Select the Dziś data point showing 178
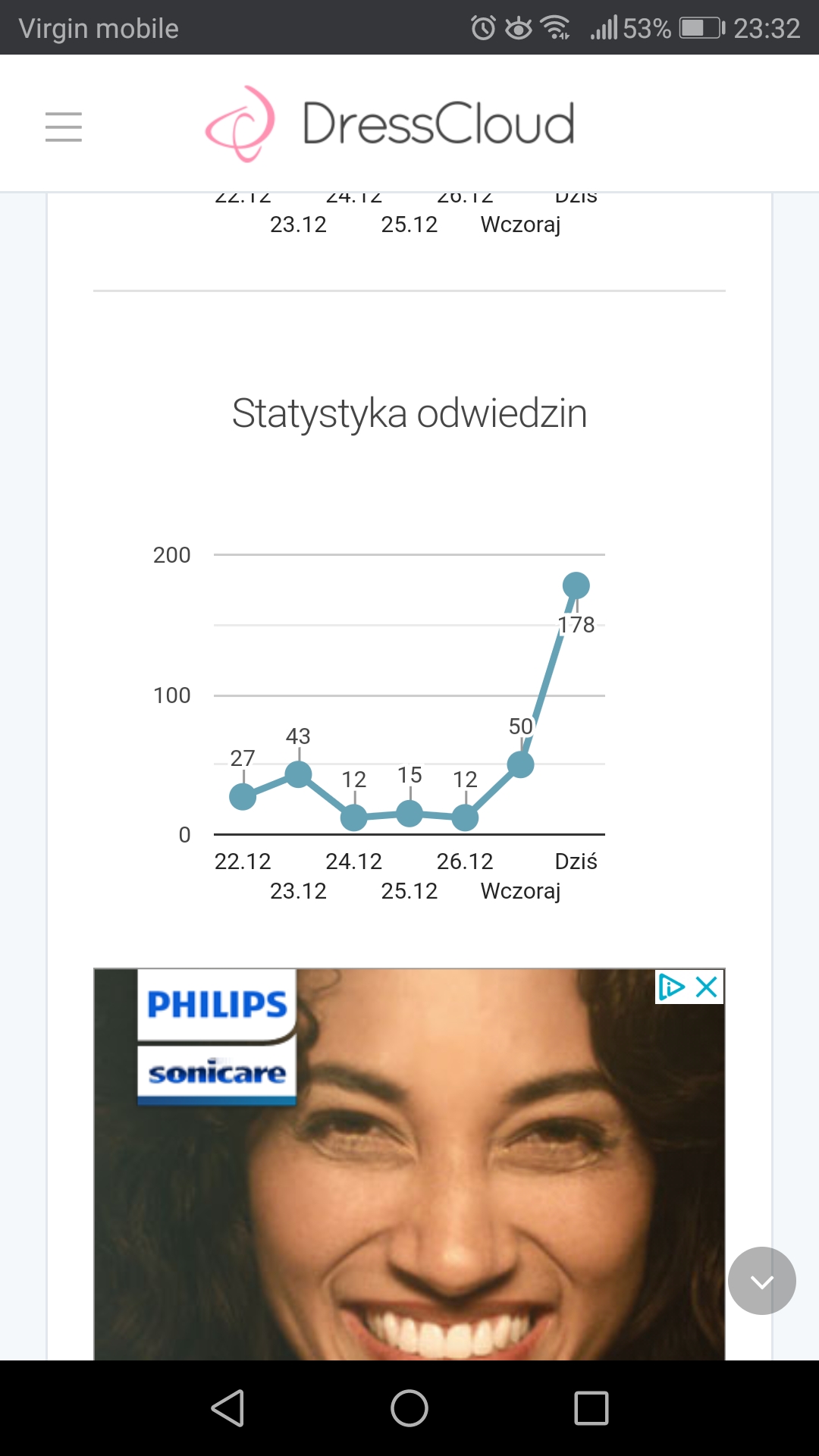 576,585
